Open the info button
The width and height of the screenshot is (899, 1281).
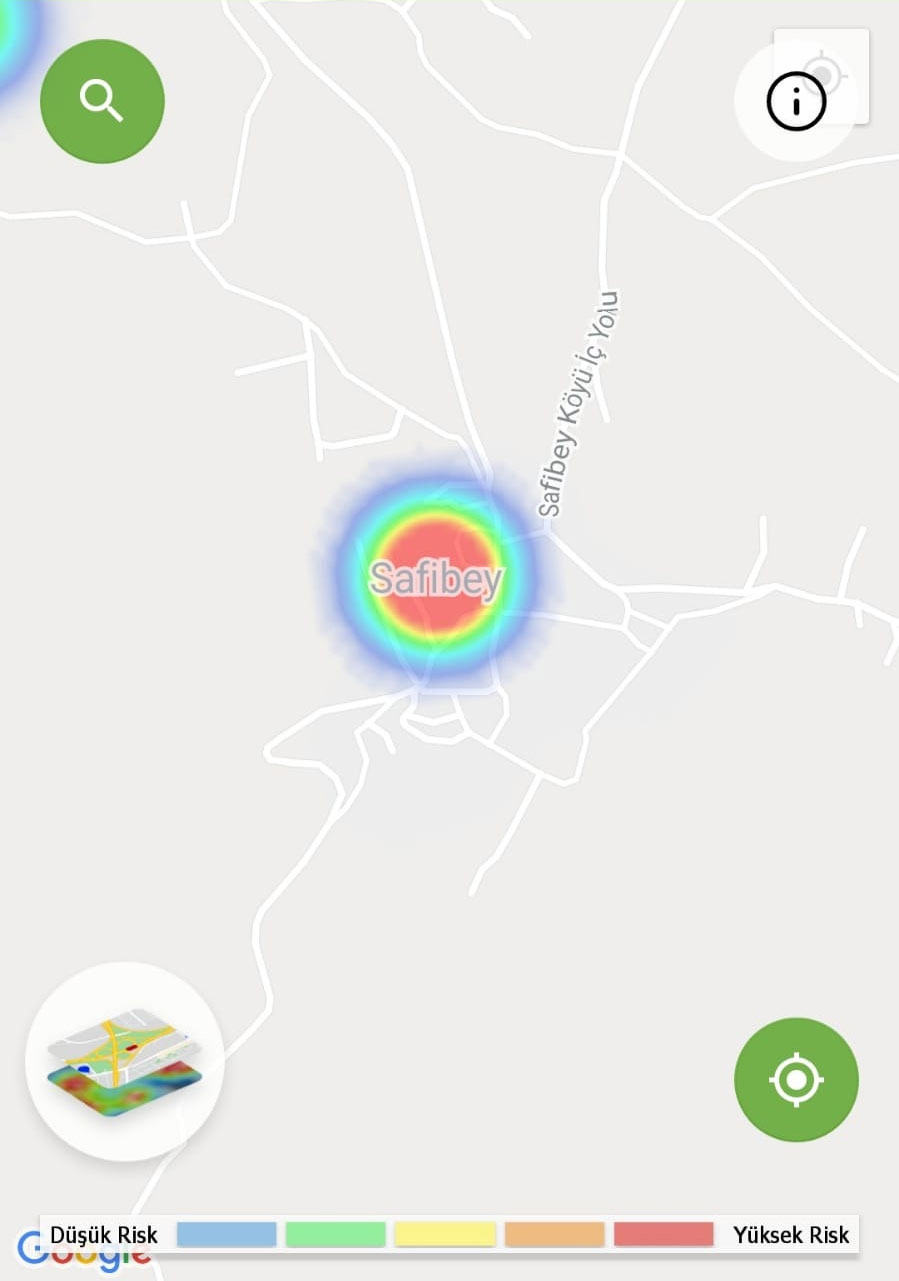pyautogui.click(x=796, y=100)
